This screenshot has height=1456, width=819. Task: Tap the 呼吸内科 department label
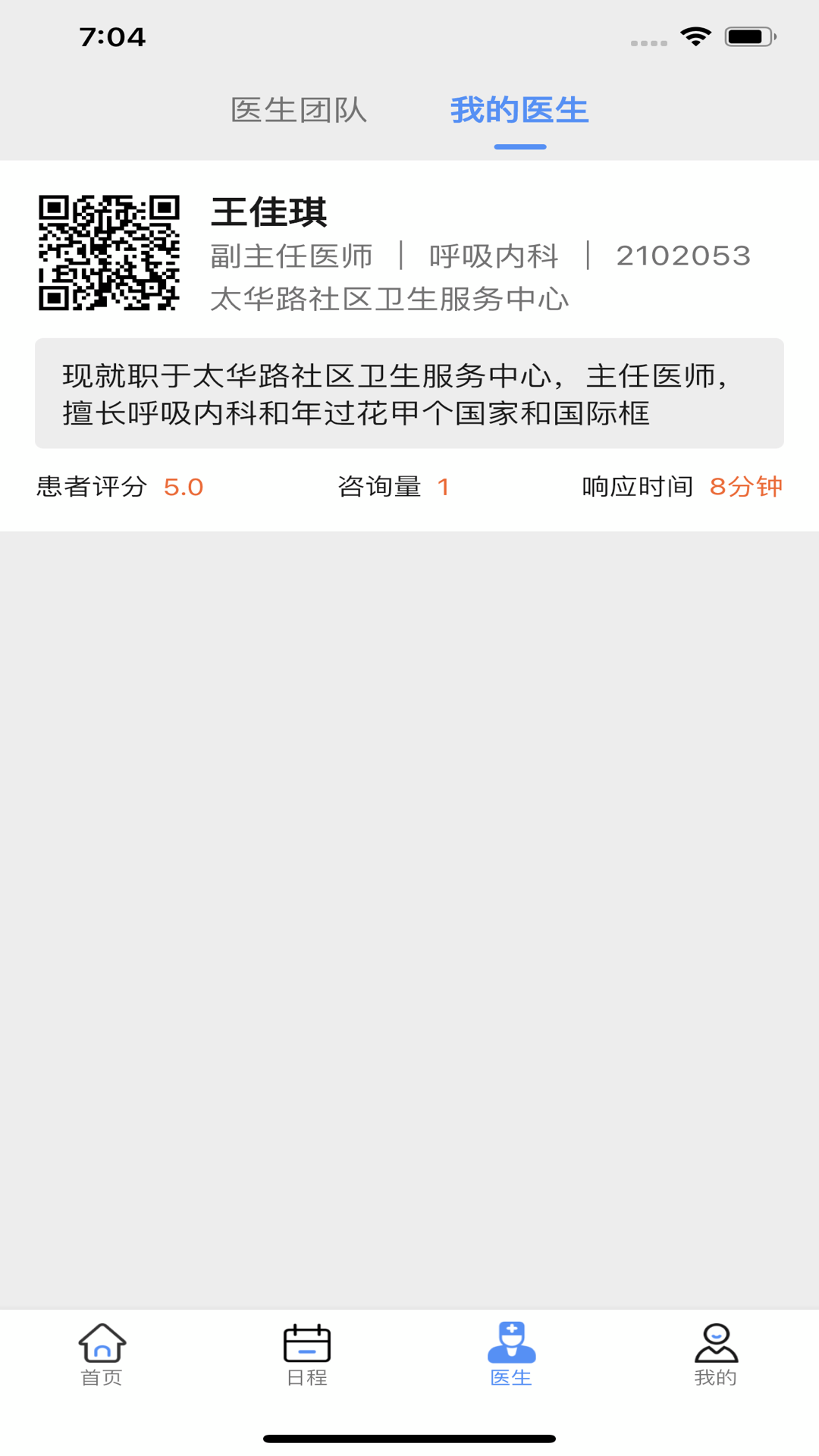pos(494,256)
